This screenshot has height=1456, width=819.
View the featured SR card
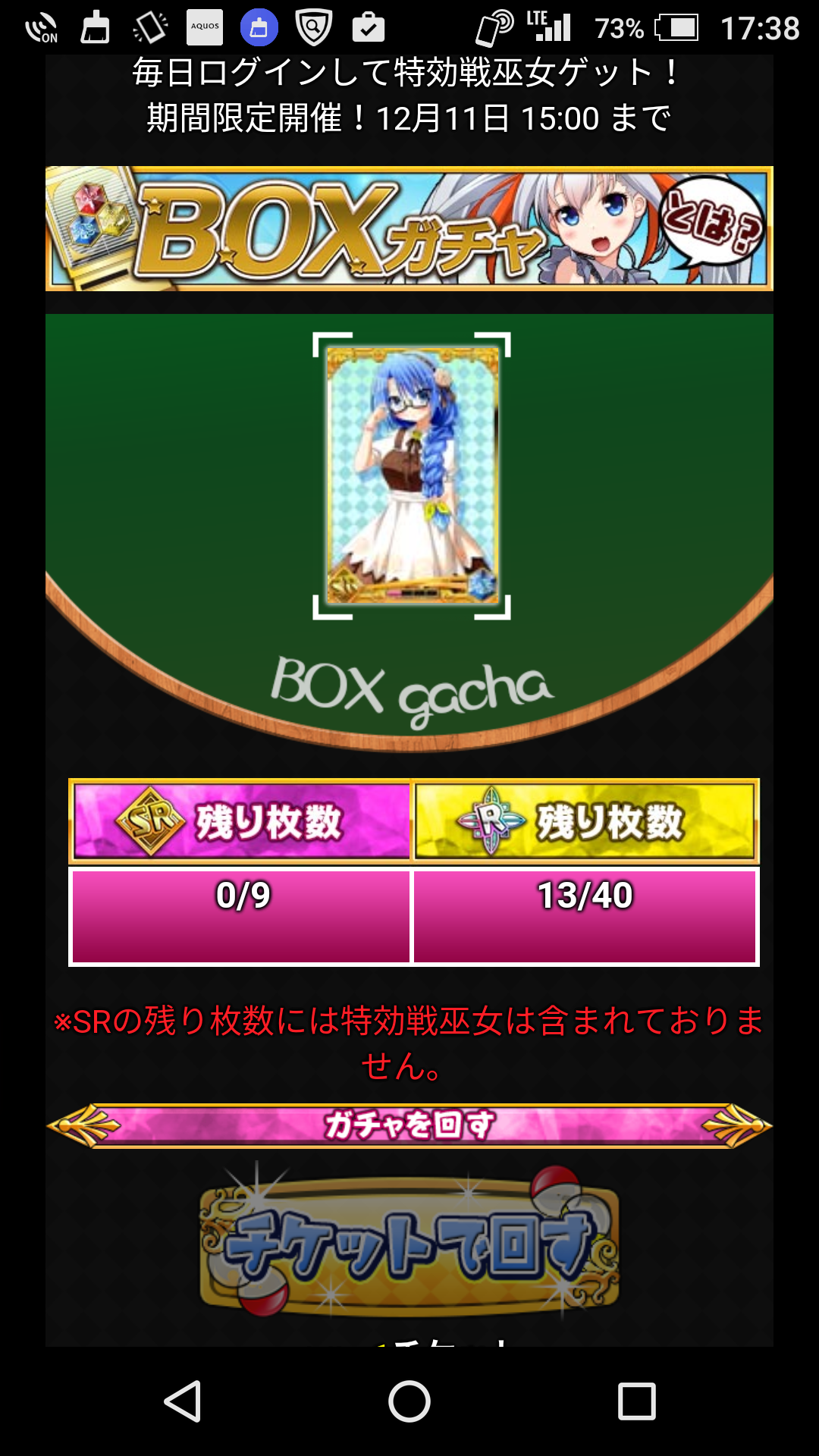click(412, 475)
